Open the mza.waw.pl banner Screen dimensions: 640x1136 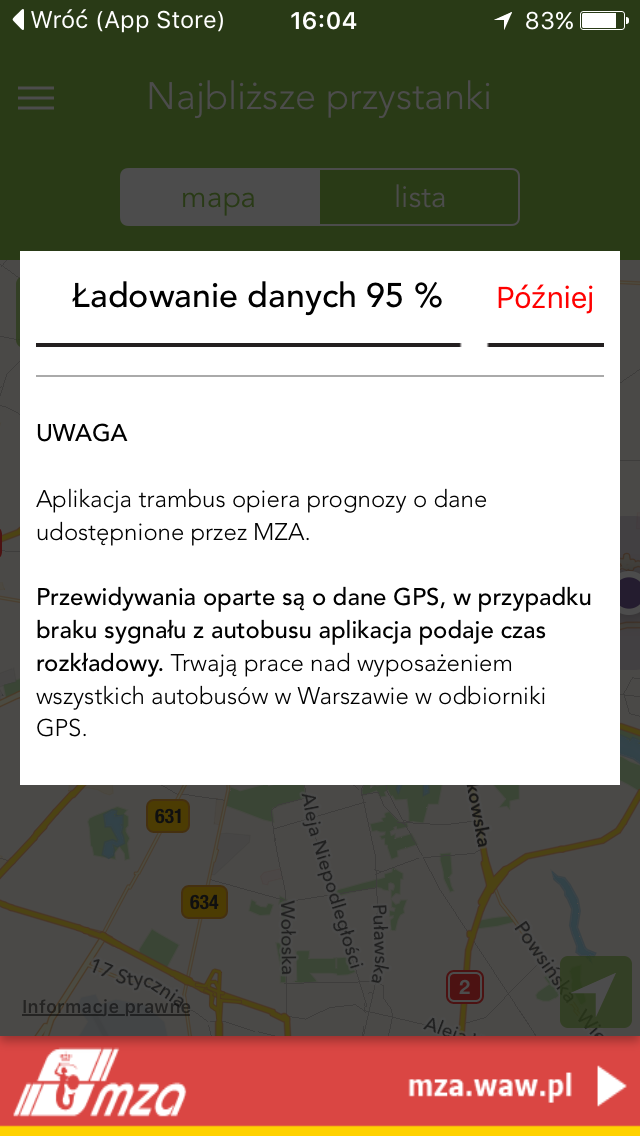tap(320, 1086)
